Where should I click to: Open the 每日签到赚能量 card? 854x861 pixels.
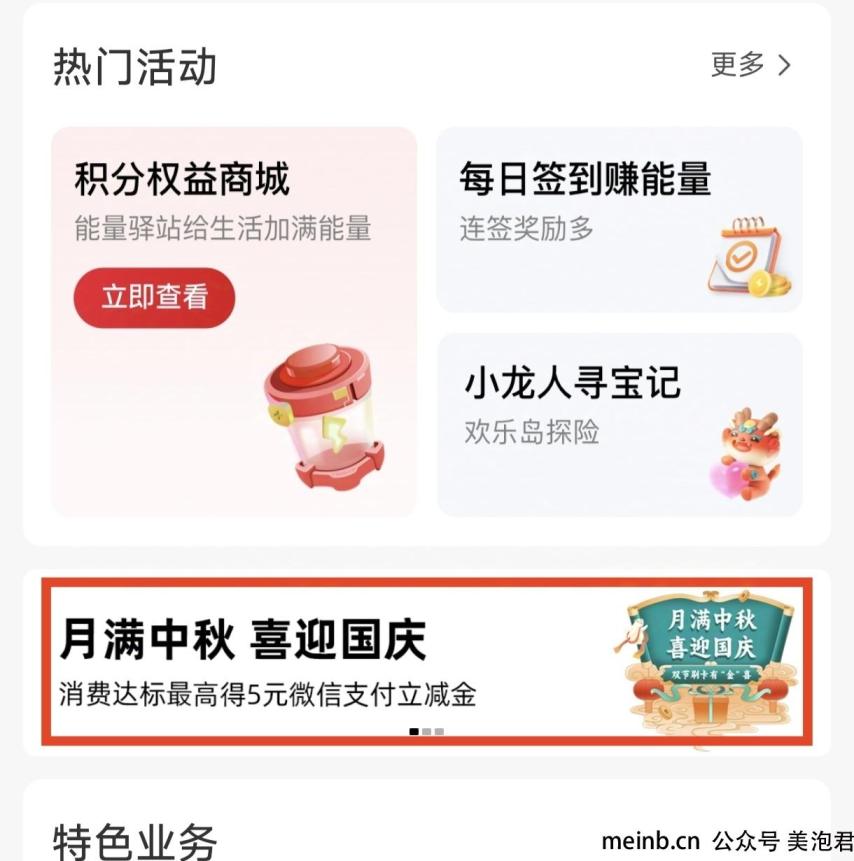(618, 220)
